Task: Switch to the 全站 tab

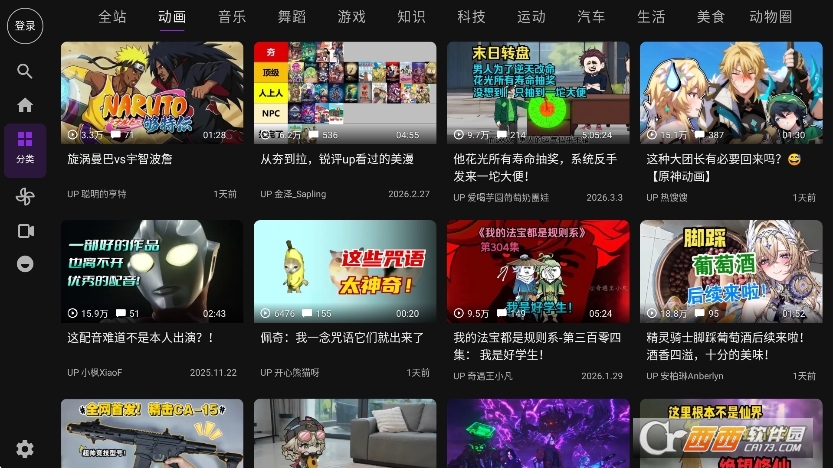Action: click(x=112, y=17)
